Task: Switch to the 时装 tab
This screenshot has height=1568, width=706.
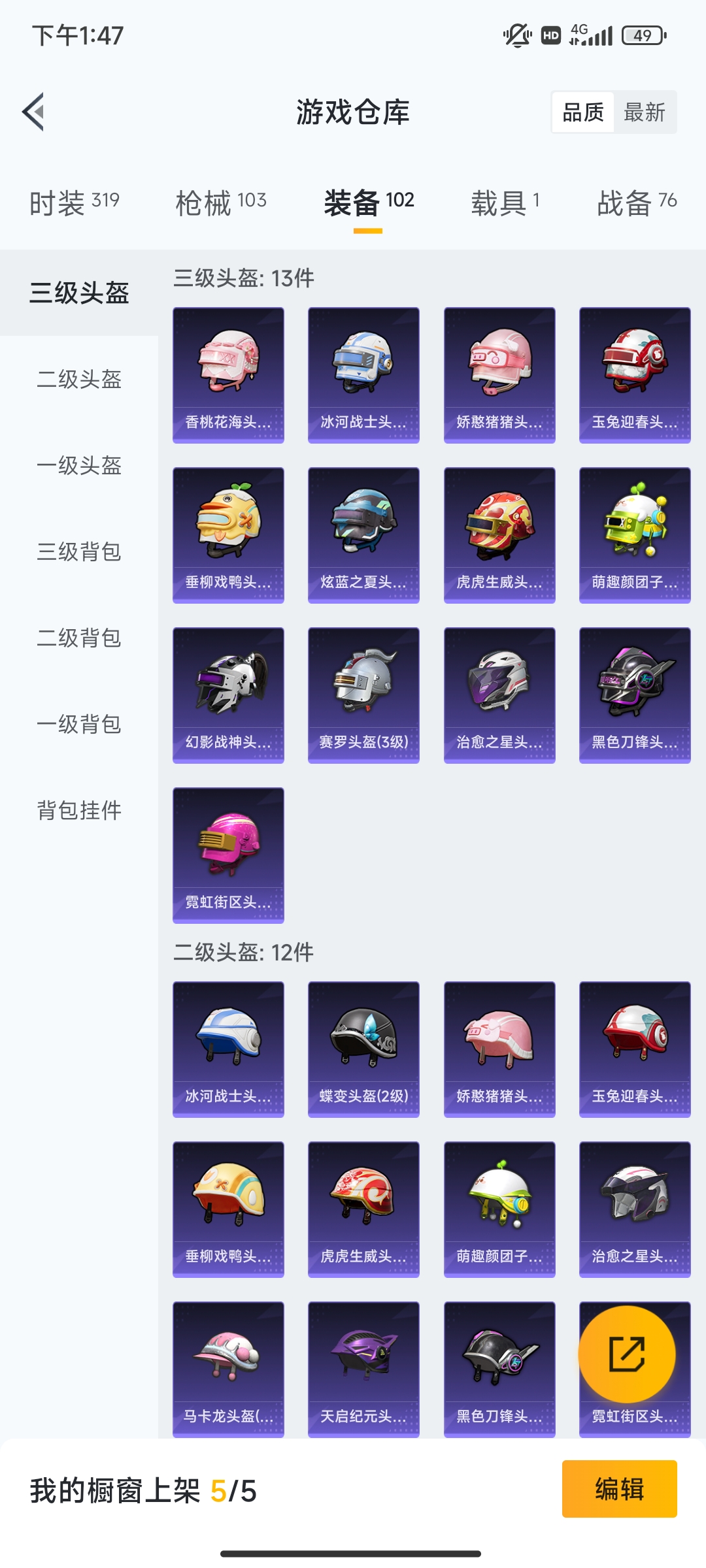Action: (x=75, y=203)
